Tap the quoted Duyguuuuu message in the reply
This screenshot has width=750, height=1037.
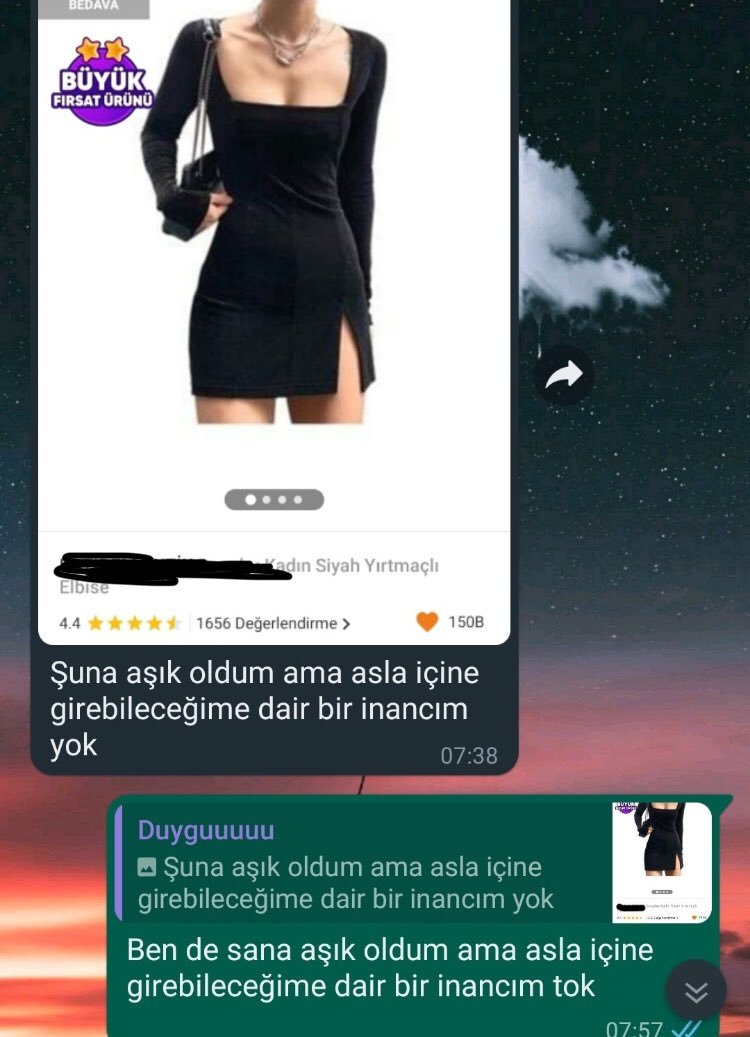360,865
